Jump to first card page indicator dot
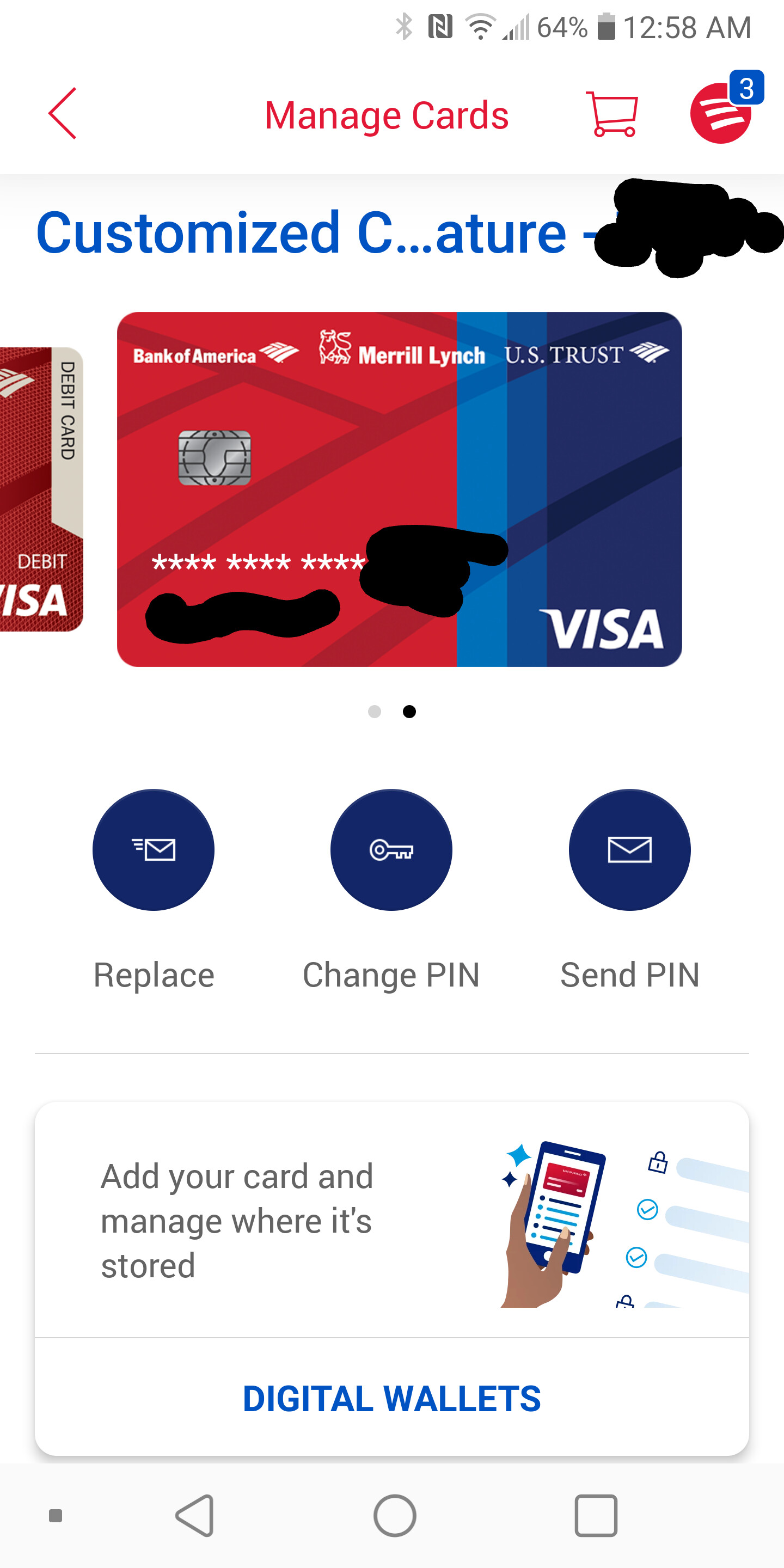Image resolution: width=784 pixels, height=1568 pixels. pyautogui.click(x=375, y=712)
